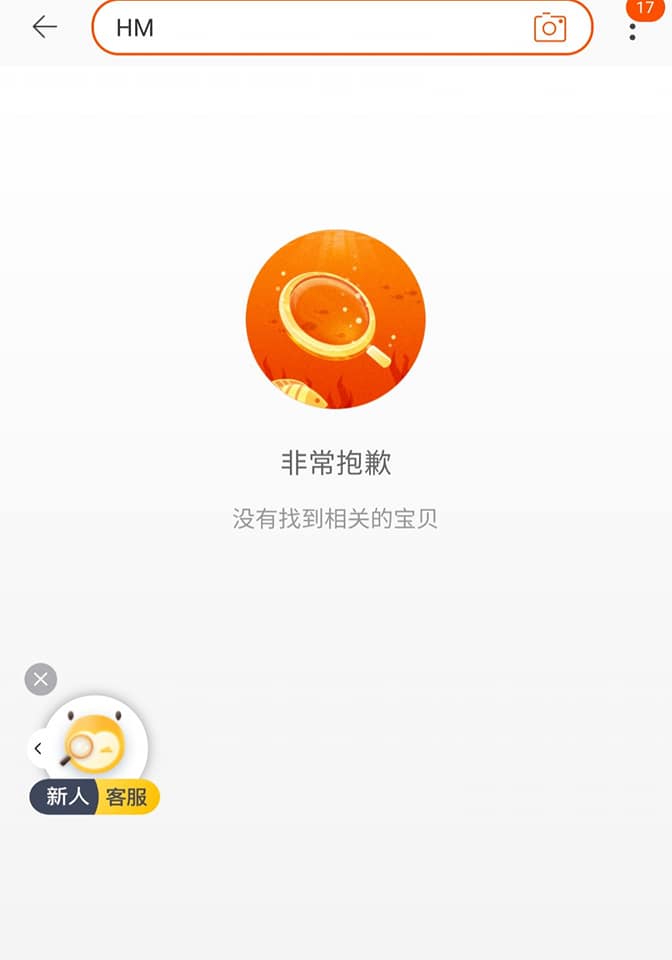Screen dimensions: 672x960
Task: Collapse the floating assistant with the arrow
Action: tap(38, 748)
